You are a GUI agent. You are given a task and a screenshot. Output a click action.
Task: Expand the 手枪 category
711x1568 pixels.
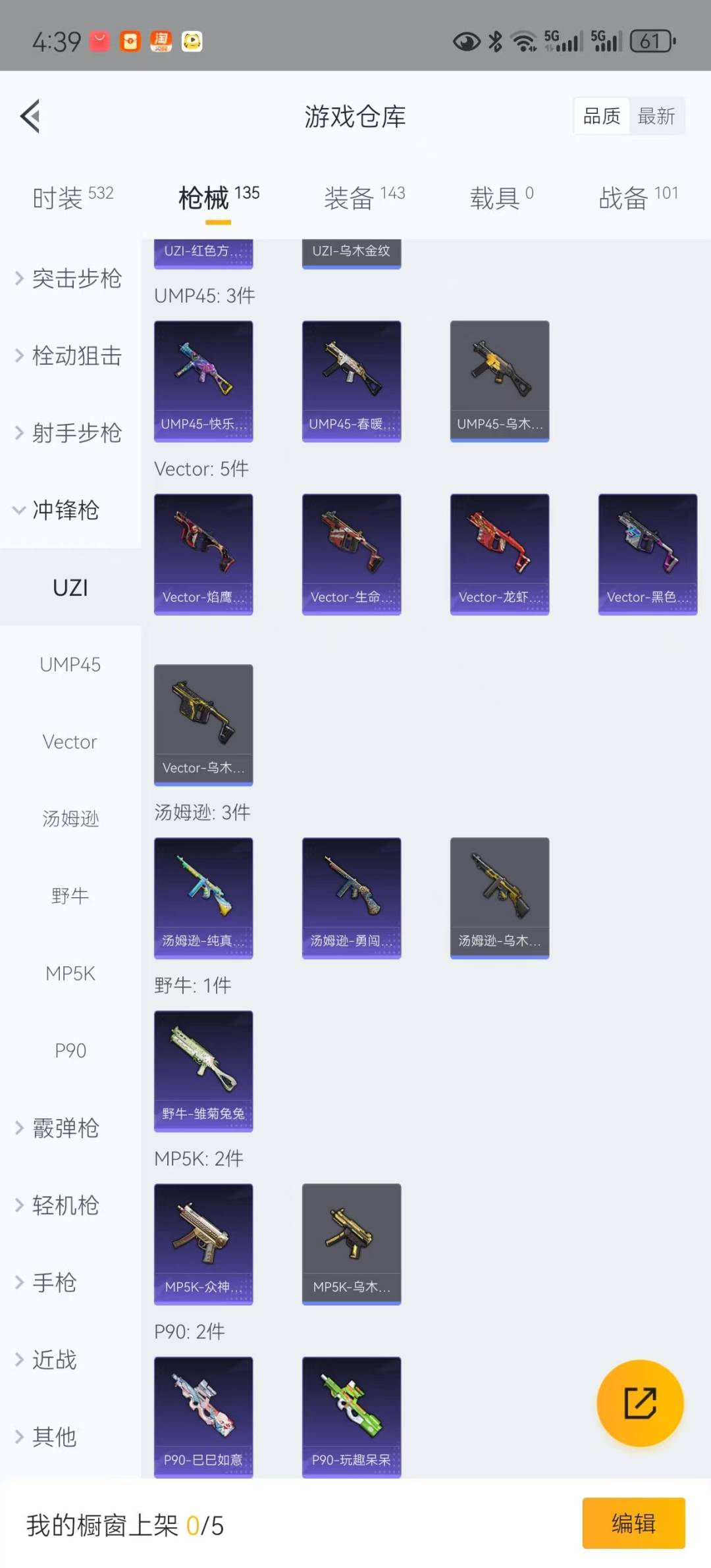point(55,1282)
